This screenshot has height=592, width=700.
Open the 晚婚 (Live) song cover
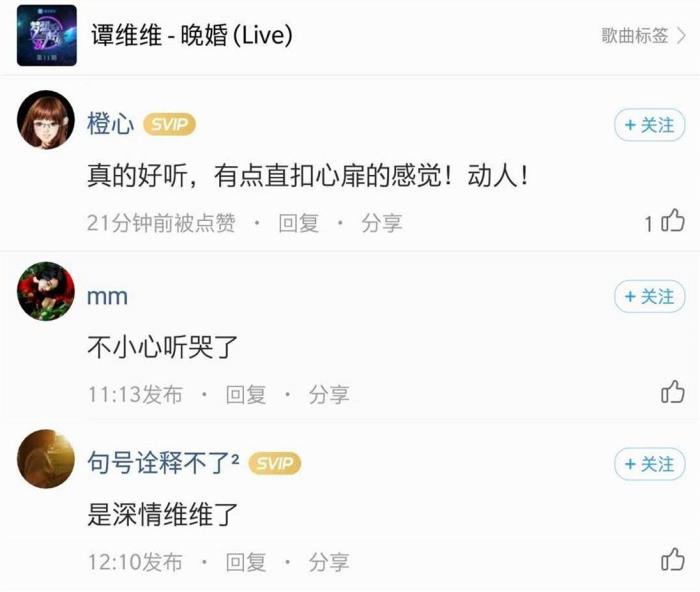[46, 35]
